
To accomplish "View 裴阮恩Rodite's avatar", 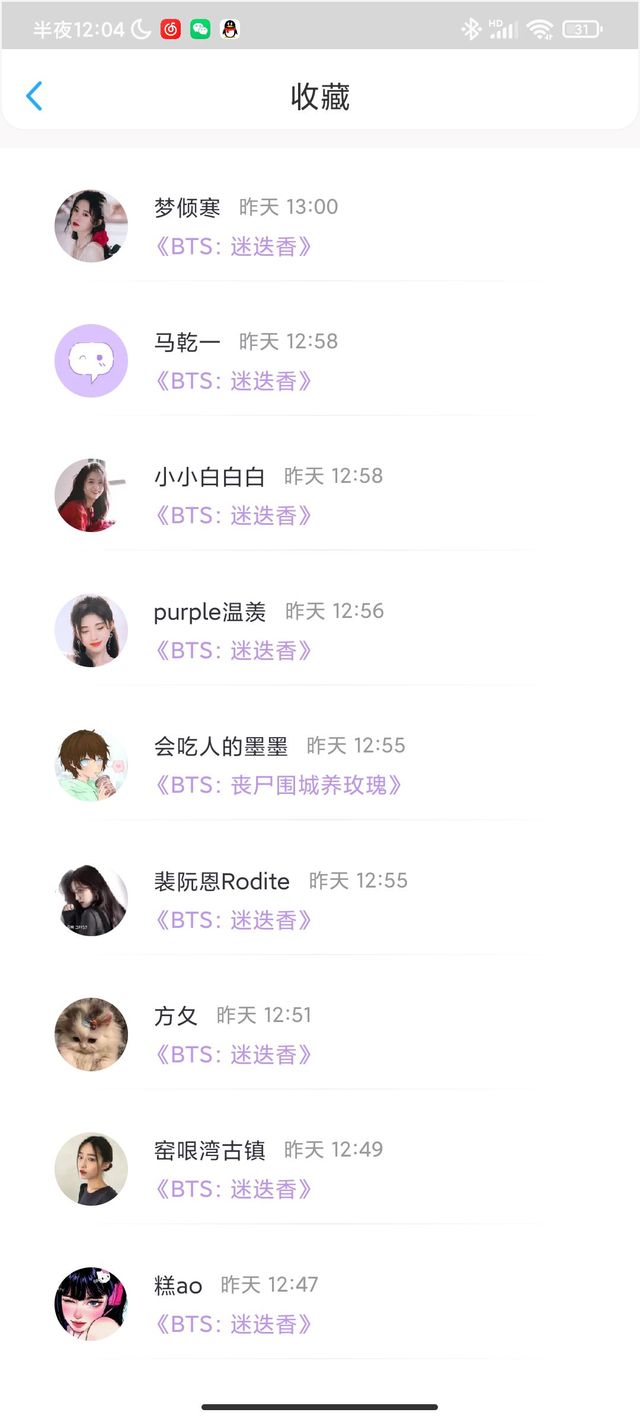I will pos(91,900).
